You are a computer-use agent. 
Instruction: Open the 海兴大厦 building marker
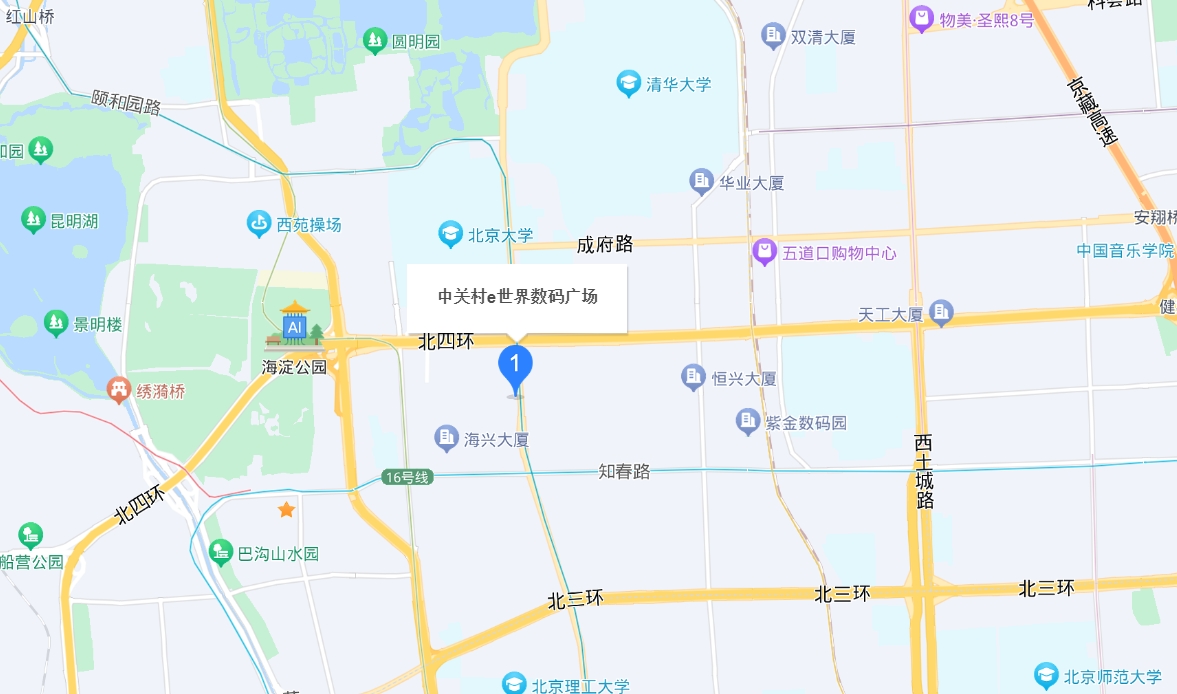pyautogui.click(x=446, y=438)
